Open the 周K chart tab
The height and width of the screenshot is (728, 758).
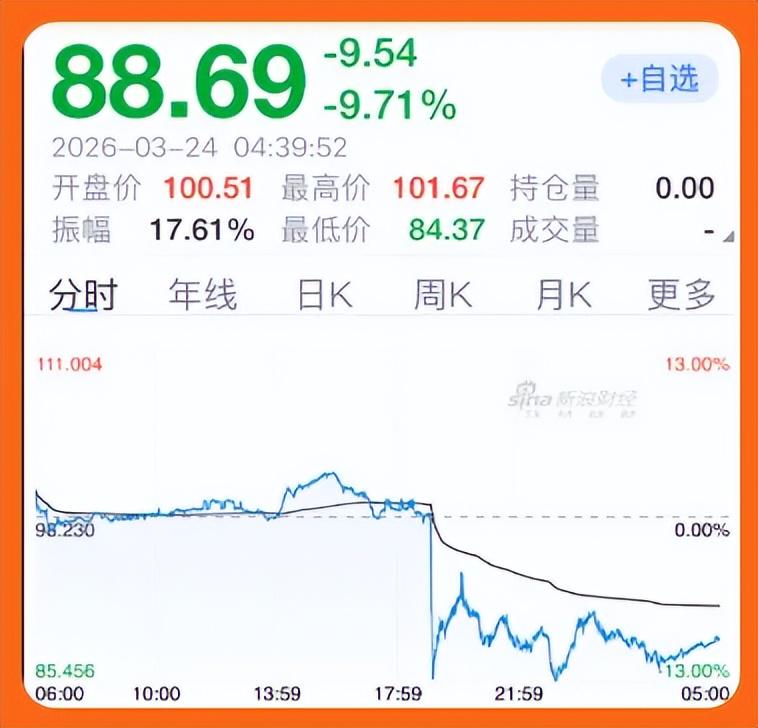point(443,294)
